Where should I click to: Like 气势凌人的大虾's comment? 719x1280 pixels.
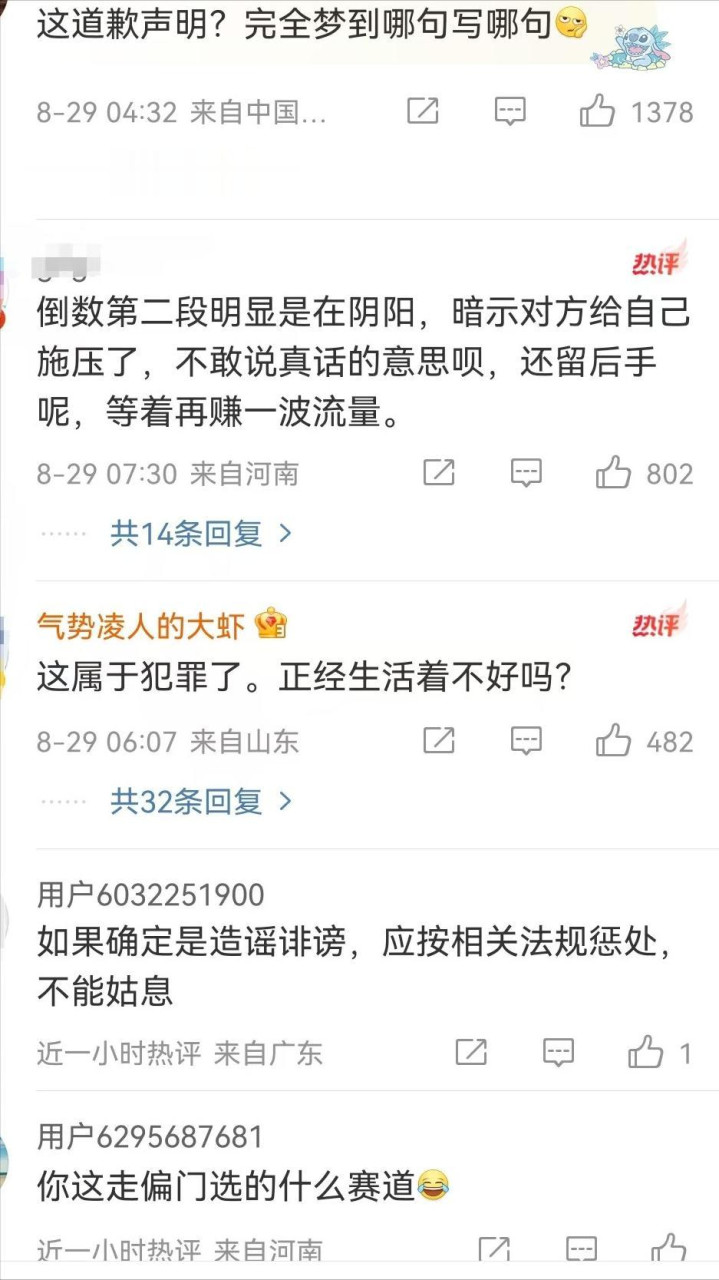point(614,741)
